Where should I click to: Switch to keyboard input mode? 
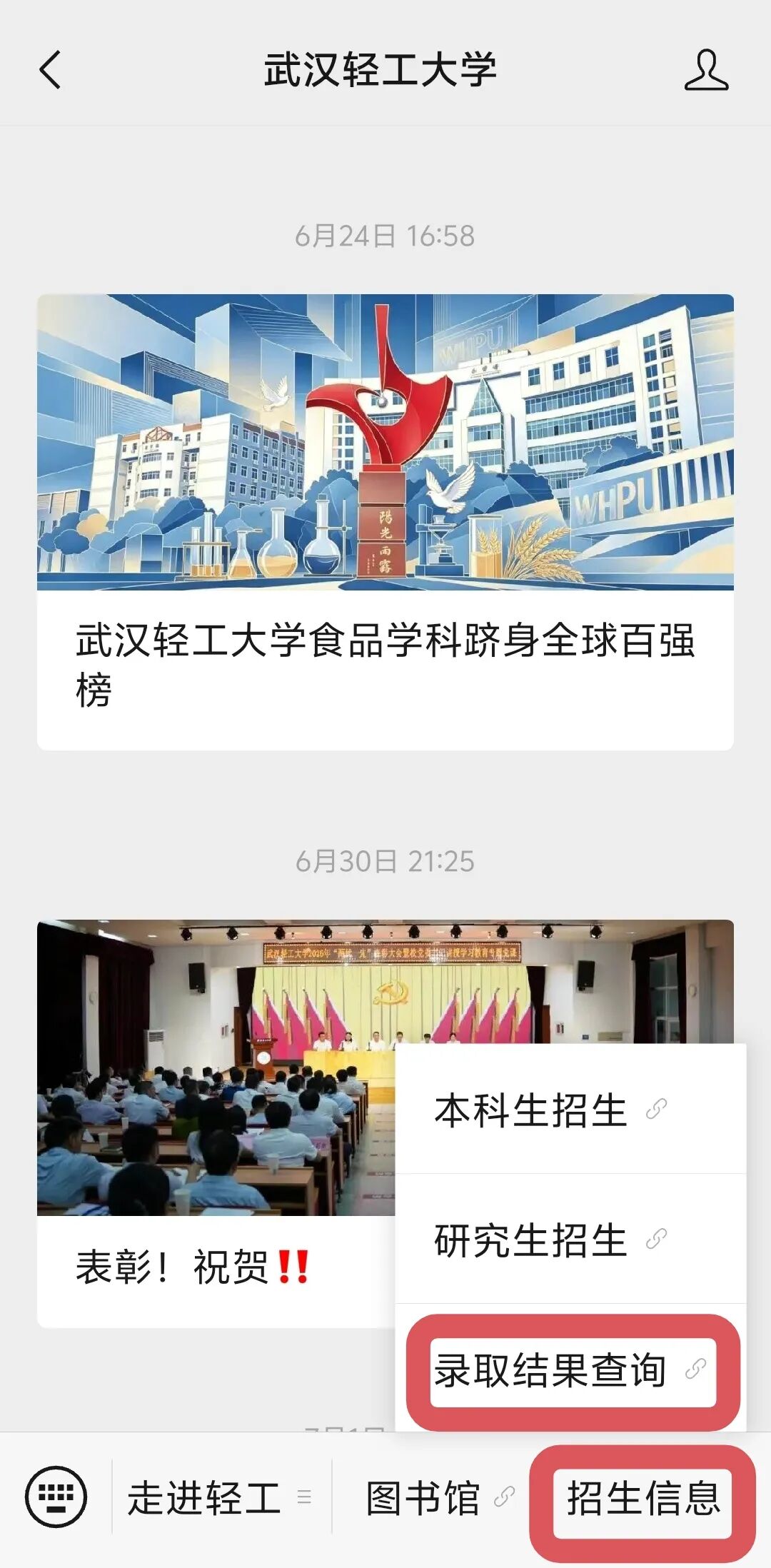click(x=56, y=1497)
